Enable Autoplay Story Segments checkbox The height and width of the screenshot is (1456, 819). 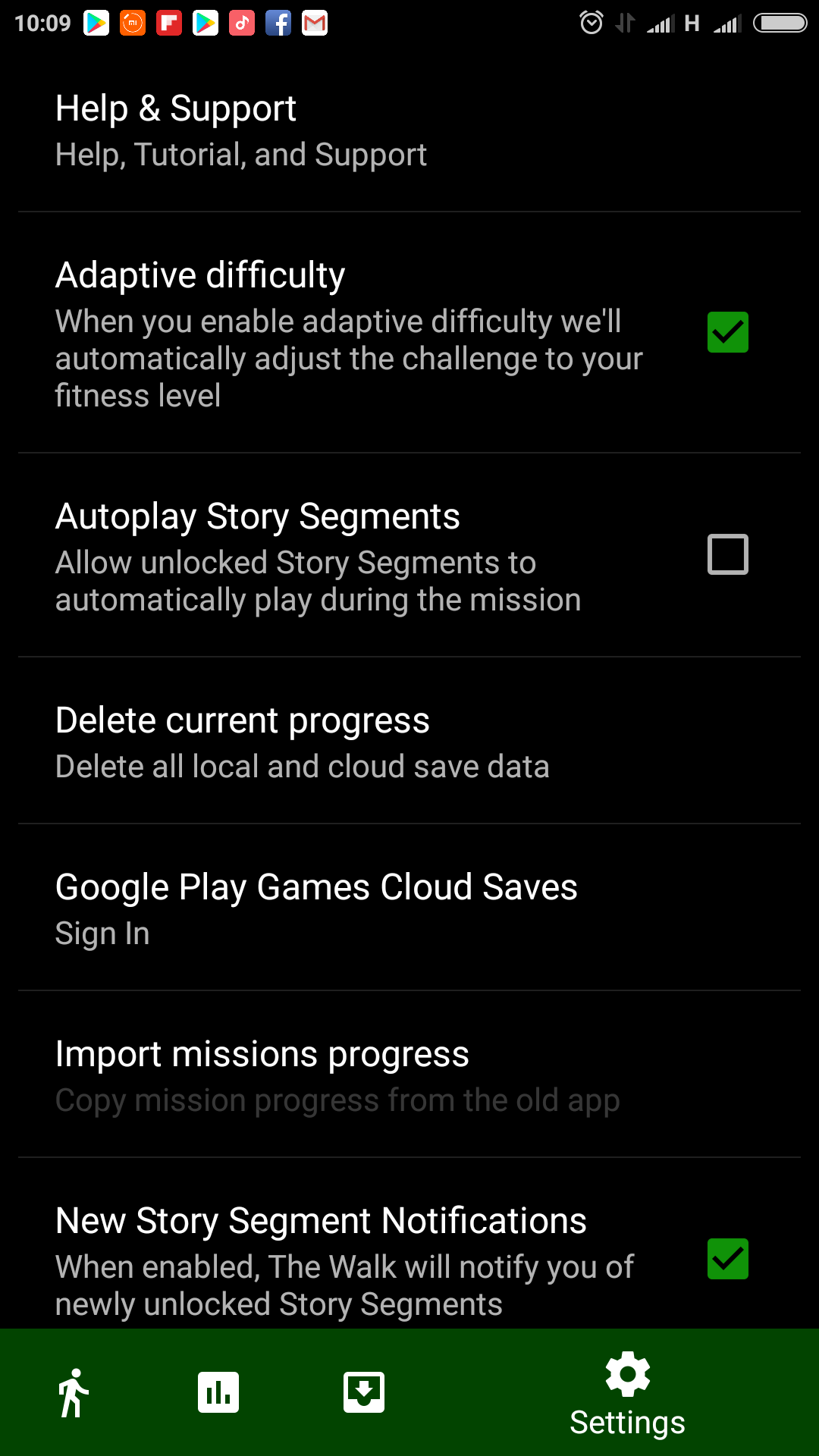(x=728, y=554)
